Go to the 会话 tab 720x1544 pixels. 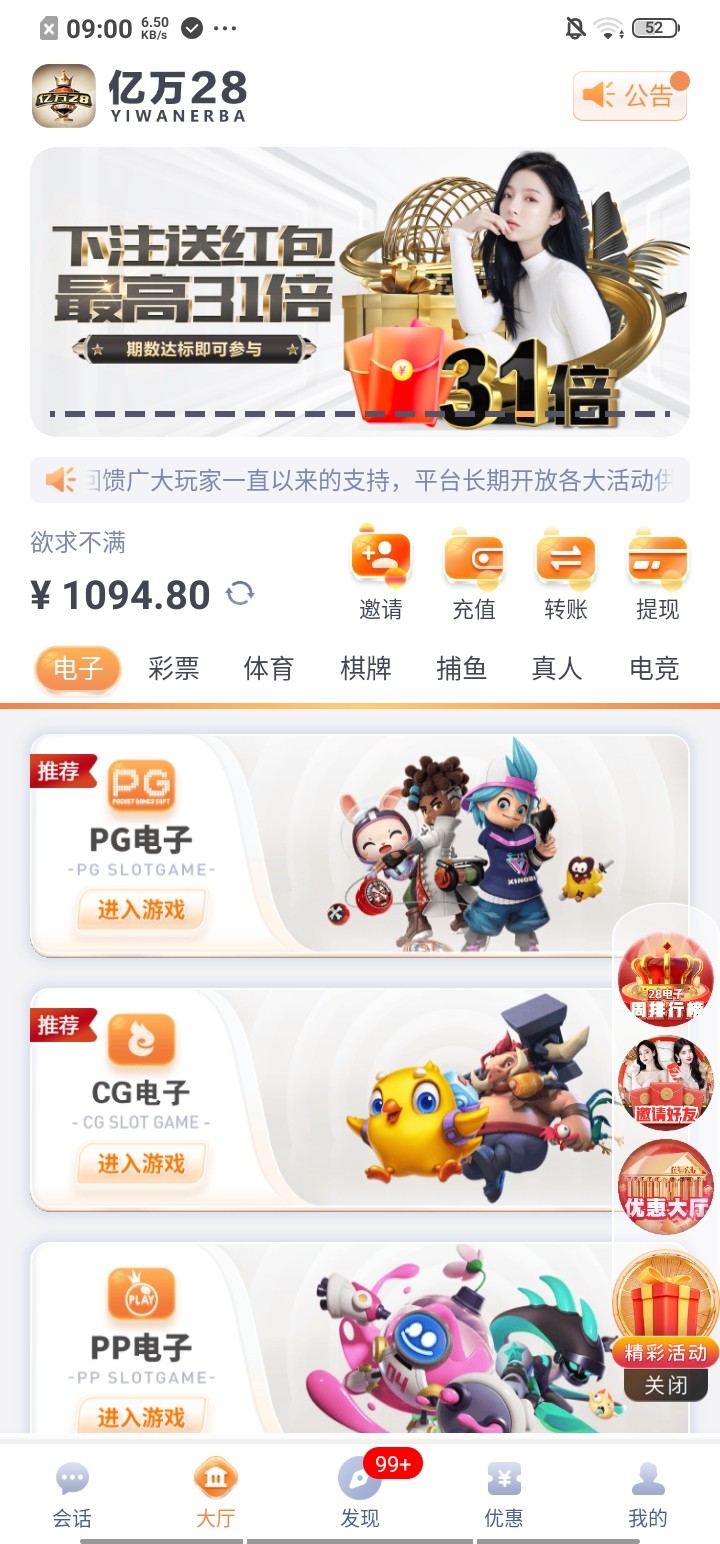72,1496
